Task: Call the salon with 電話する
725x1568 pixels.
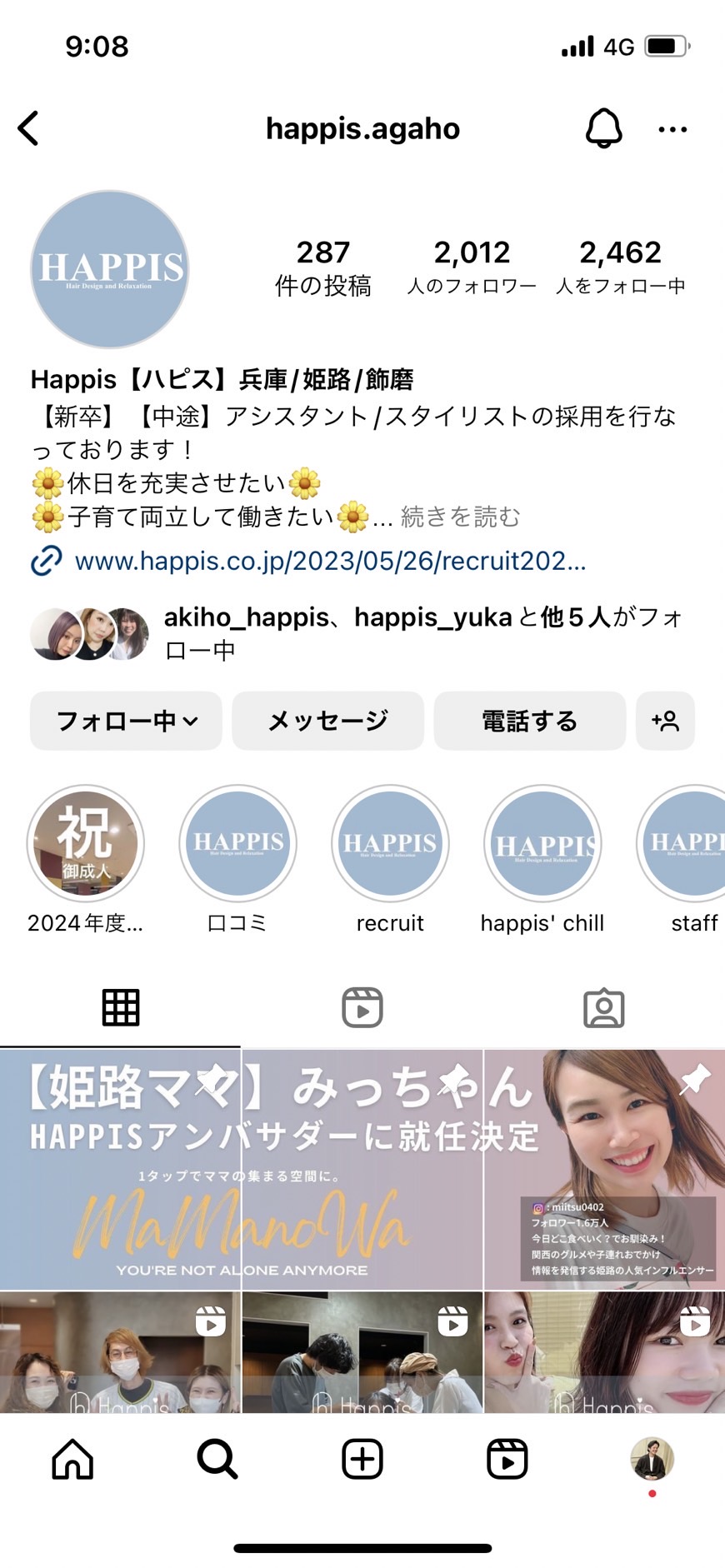Action: 530,721
